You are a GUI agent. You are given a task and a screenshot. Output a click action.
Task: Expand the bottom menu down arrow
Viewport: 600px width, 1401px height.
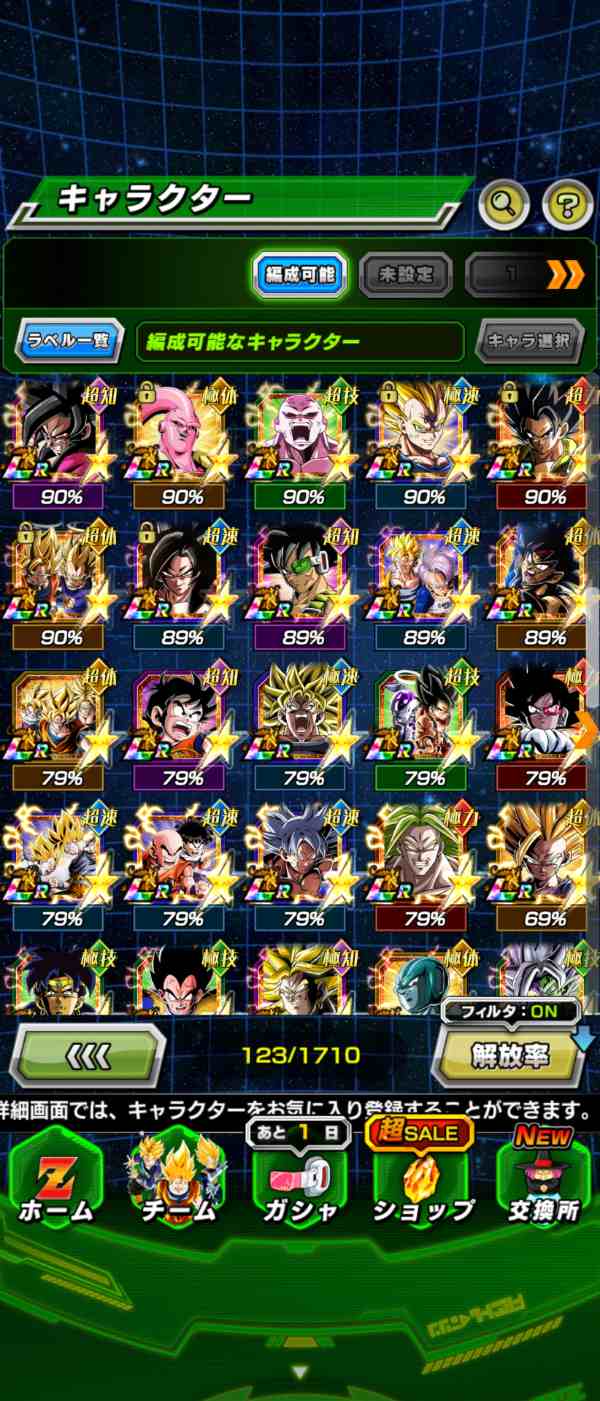(x=300, y=1372)
